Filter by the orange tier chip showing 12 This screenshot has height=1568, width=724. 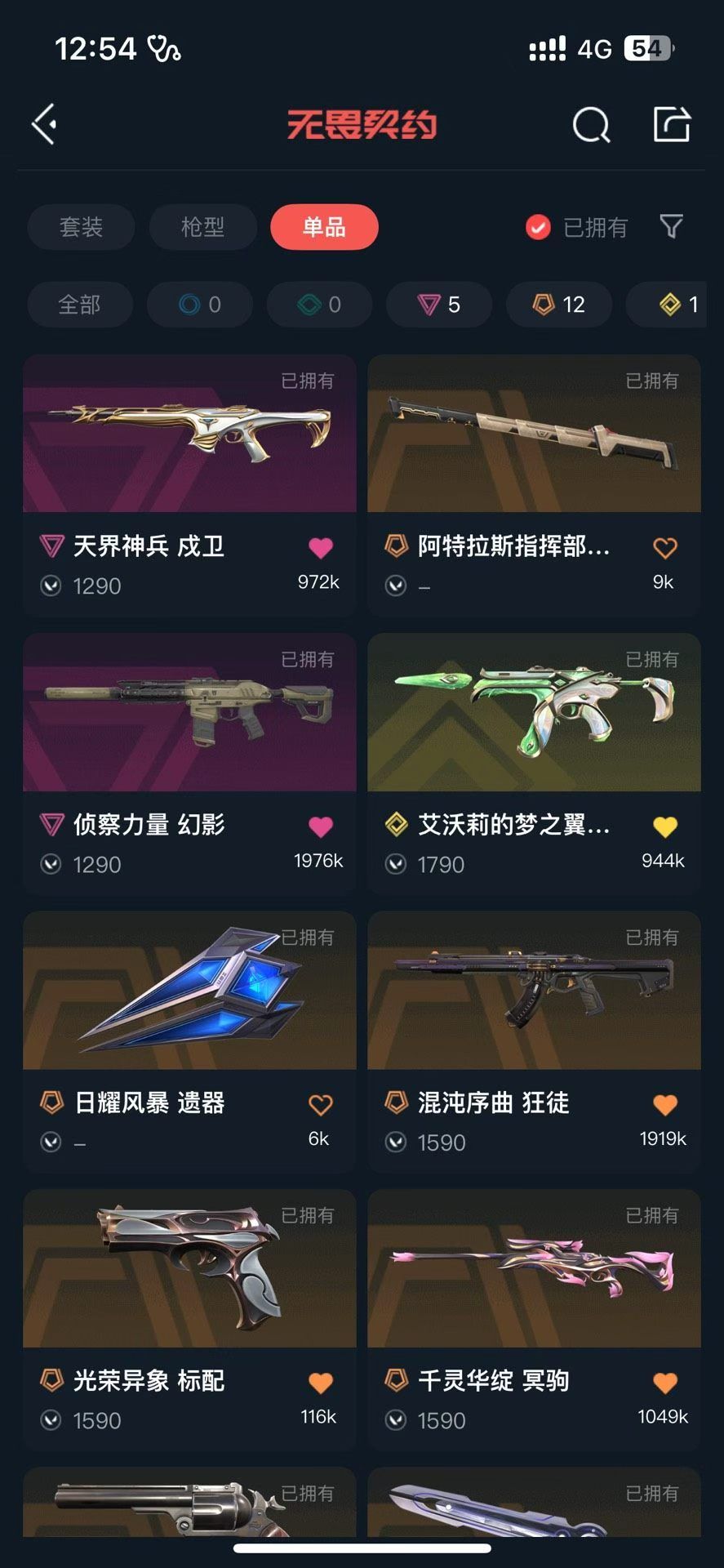559,305
